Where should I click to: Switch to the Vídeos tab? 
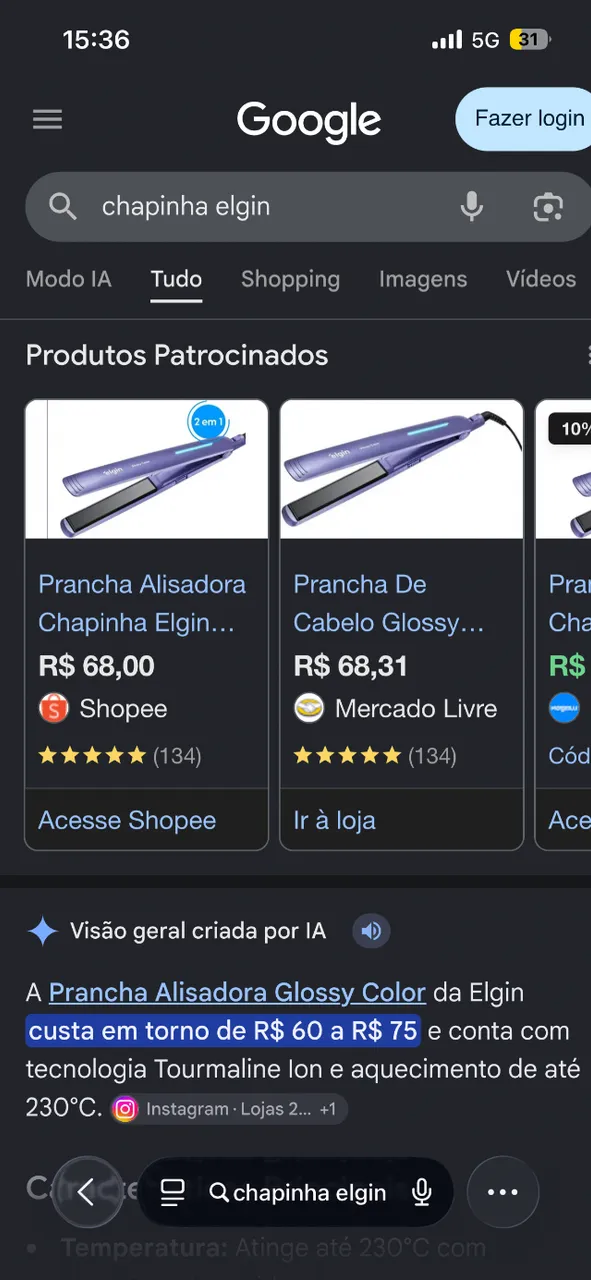[x=541, y=279]
